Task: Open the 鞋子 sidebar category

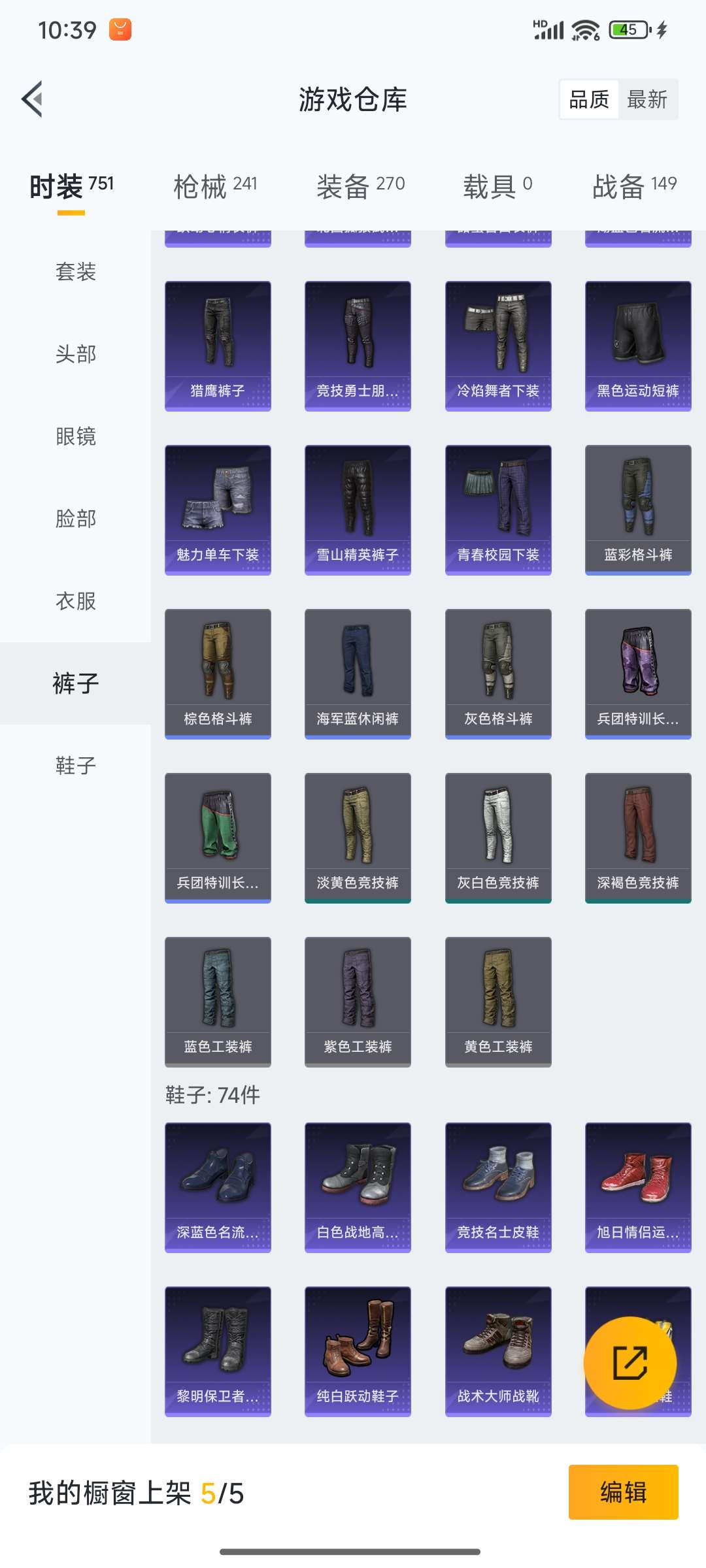Action: tap(75, 766)
